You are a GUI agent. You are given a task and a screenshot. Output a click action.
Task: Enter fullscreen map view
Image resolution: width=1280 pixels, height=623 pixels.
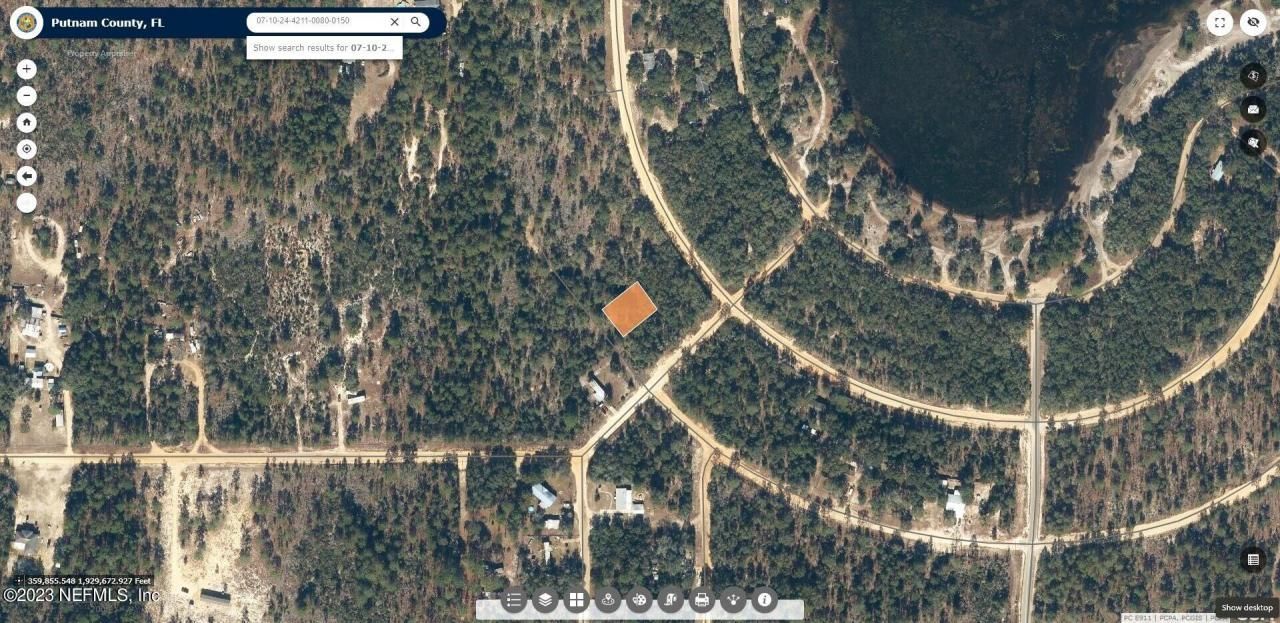(x=1219, y=23)
